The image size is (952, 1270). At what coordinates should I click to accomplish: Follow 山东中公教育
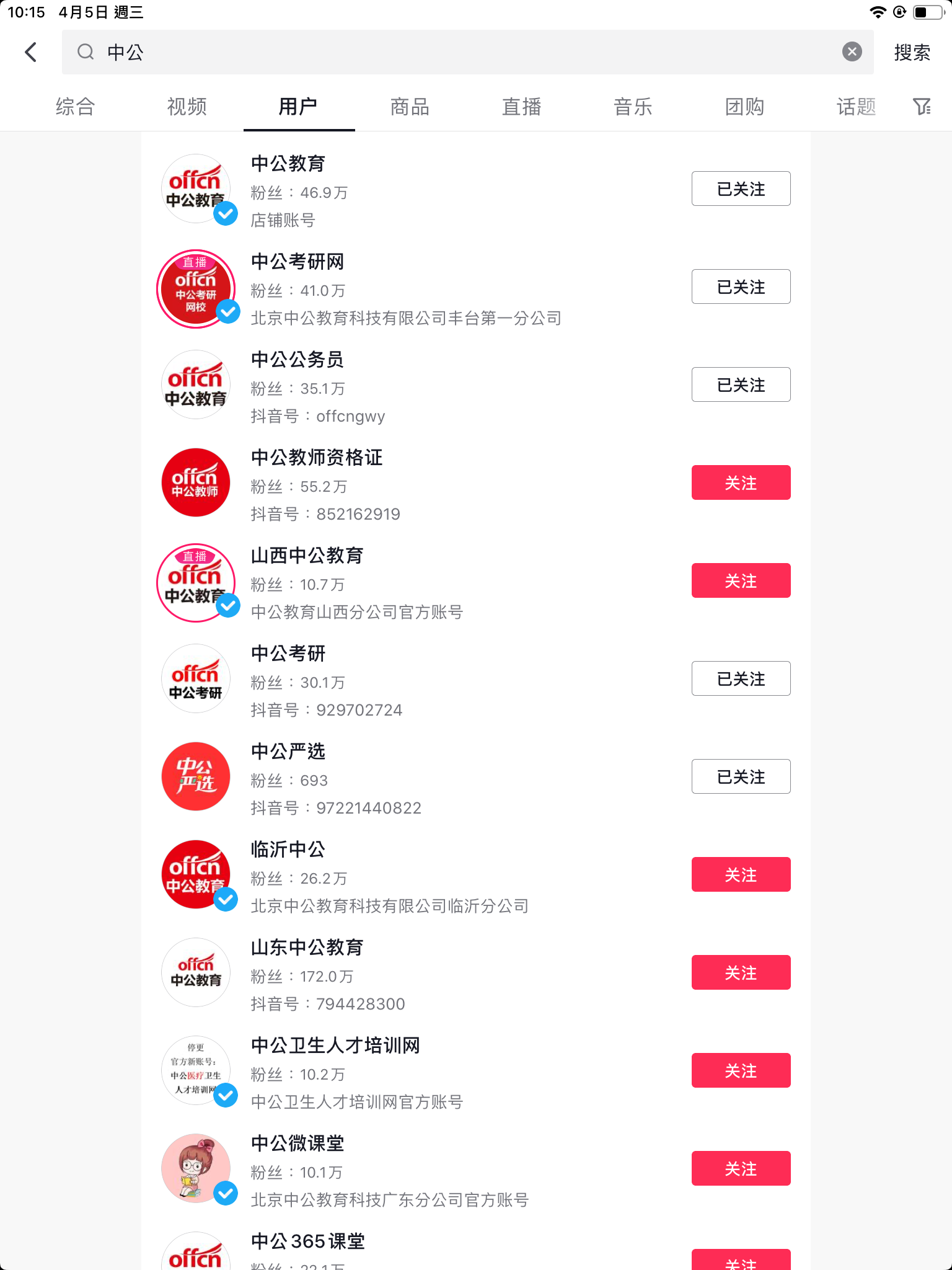click(741, 972)
